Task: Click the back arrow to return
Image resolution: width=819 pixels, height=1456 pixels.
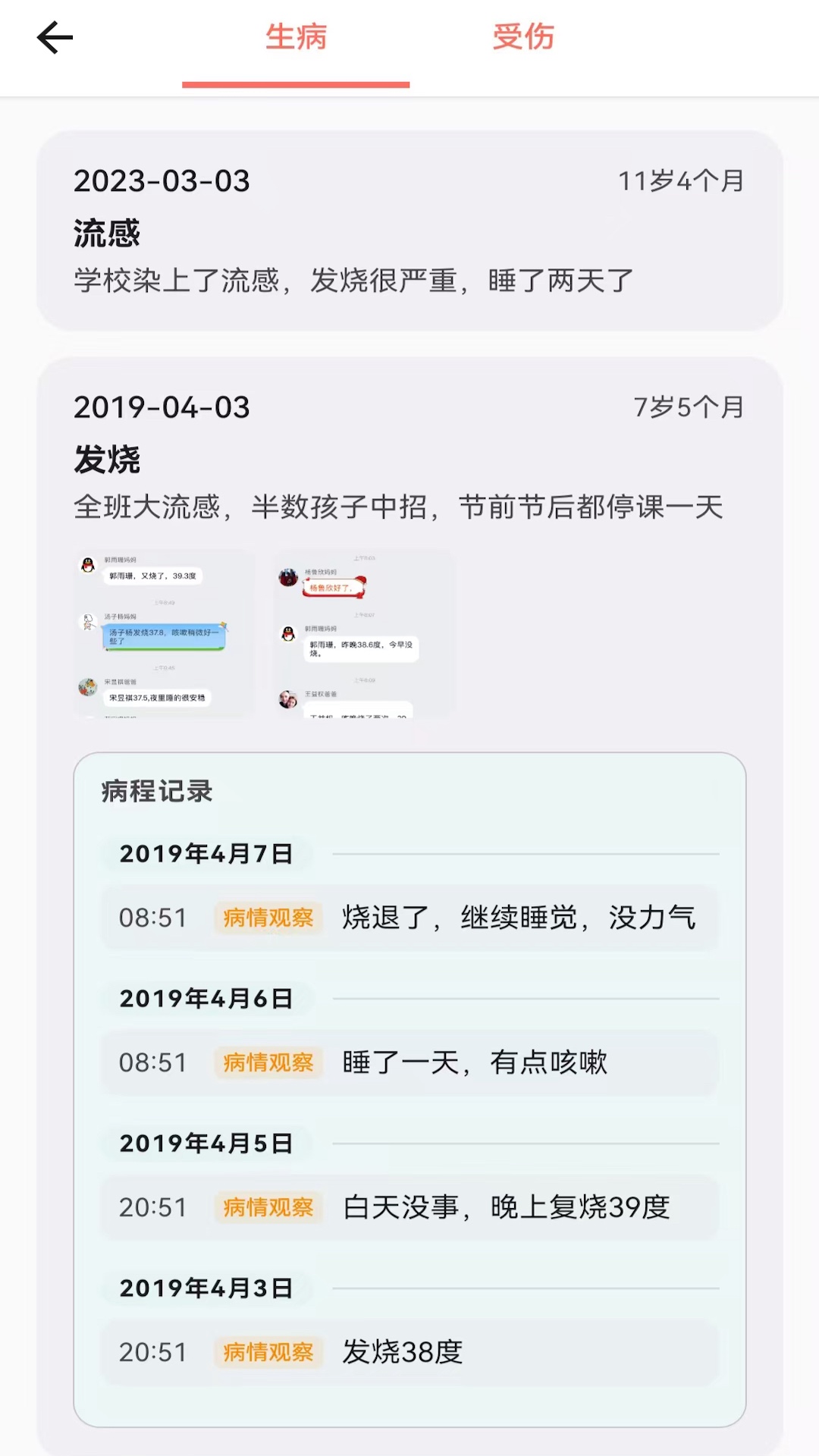Action: 53,36
